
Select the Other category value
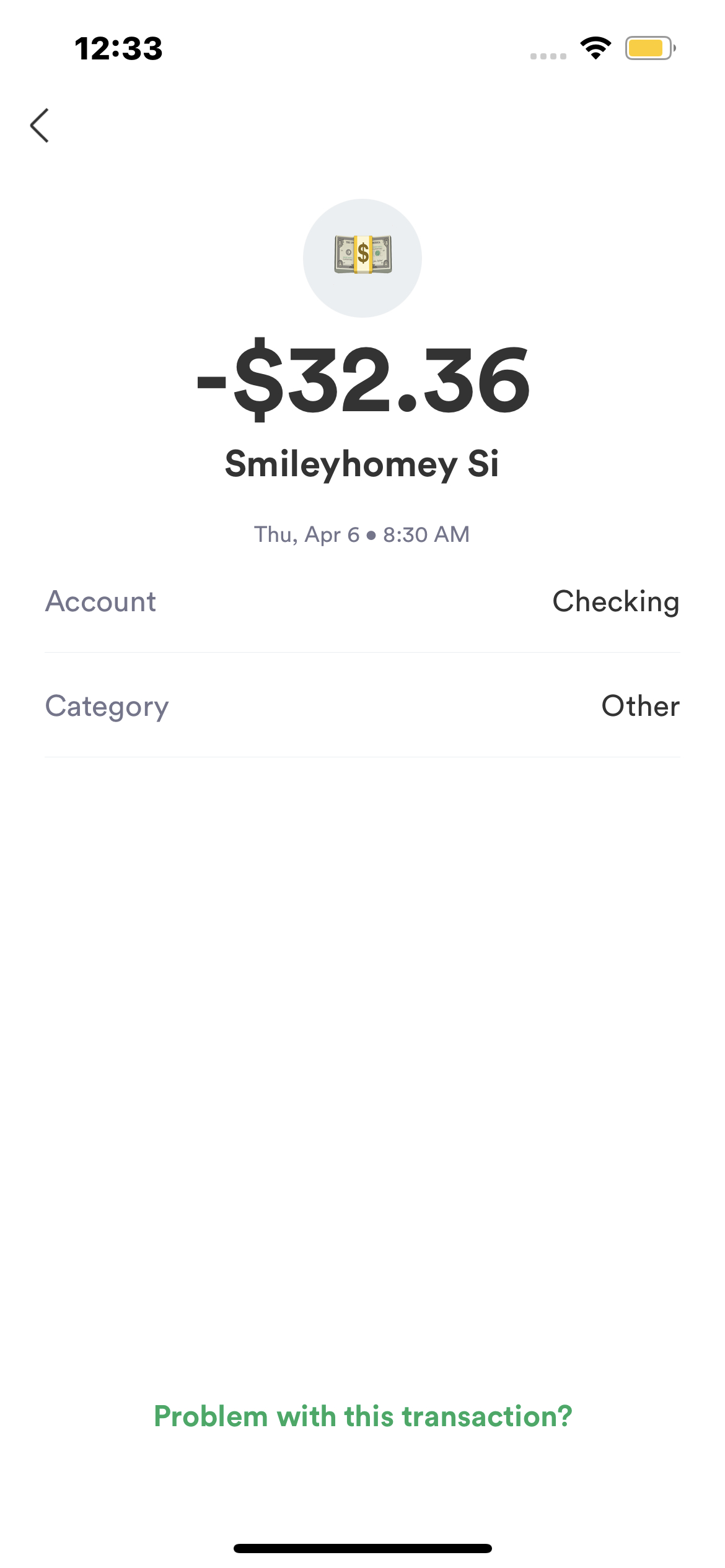click(641, 706)
